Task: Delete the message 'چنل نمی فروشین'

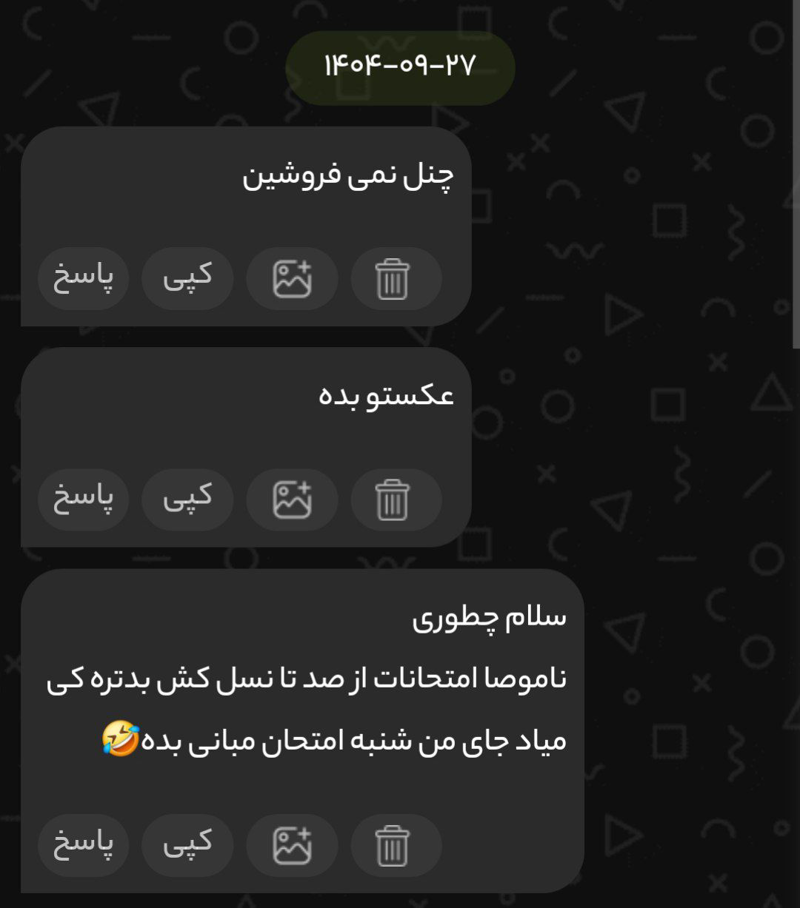Action: click(x=394, y=278)
